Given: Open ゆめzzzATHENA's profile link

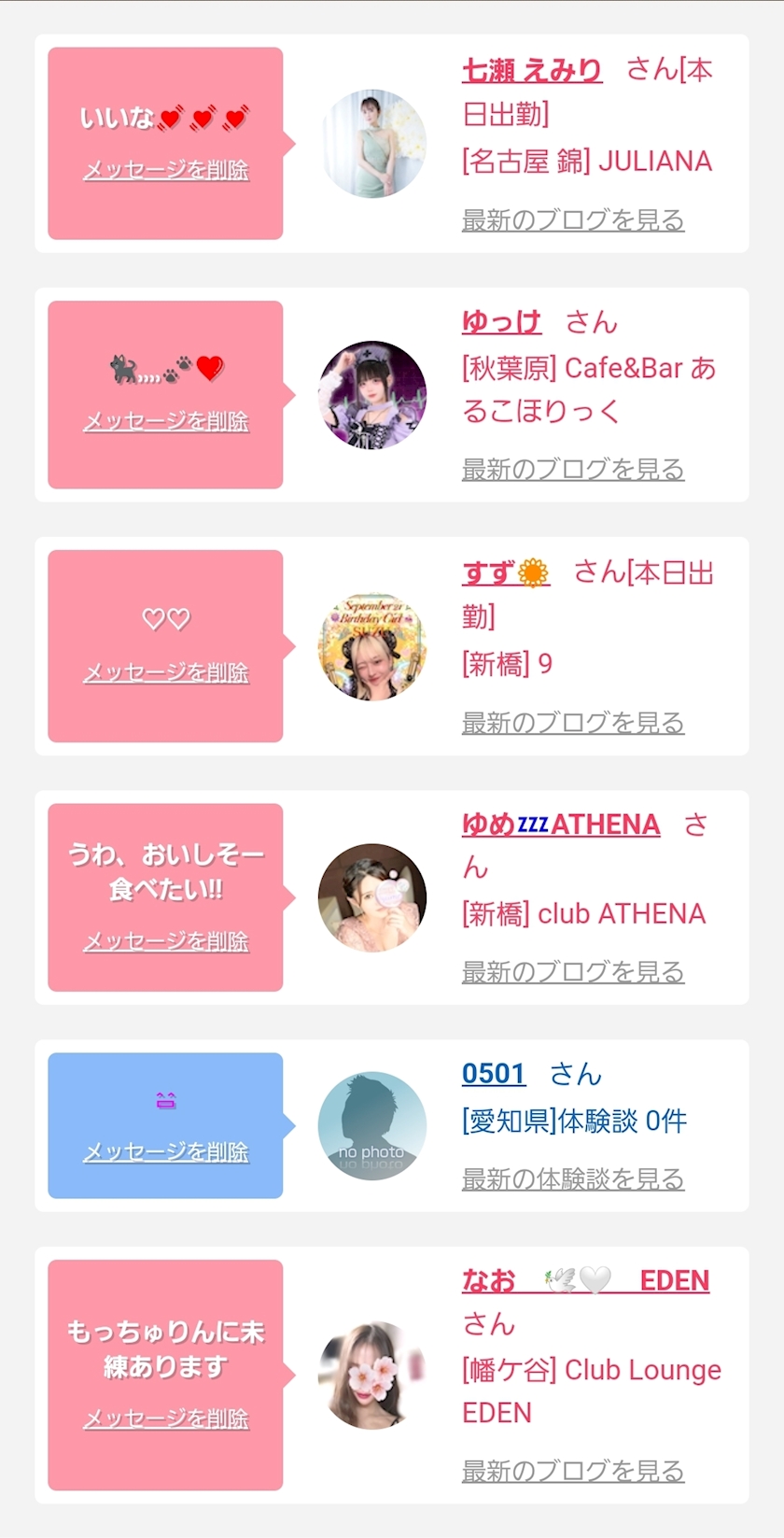Looking at the screenshot, I should coord(561,825).
